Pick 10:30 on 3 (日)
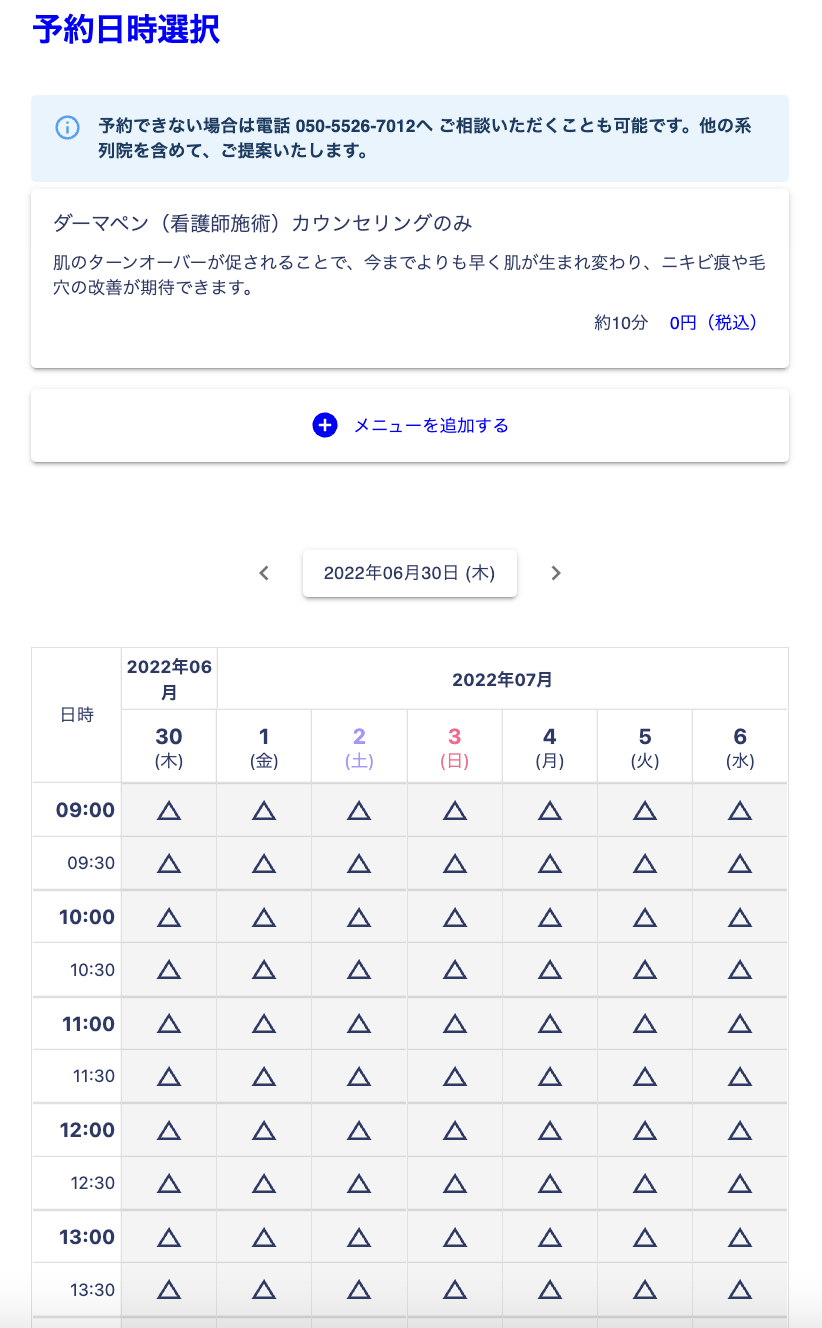Image resolution: width=822 pixels, height=1328 pixels. [455, 970]
